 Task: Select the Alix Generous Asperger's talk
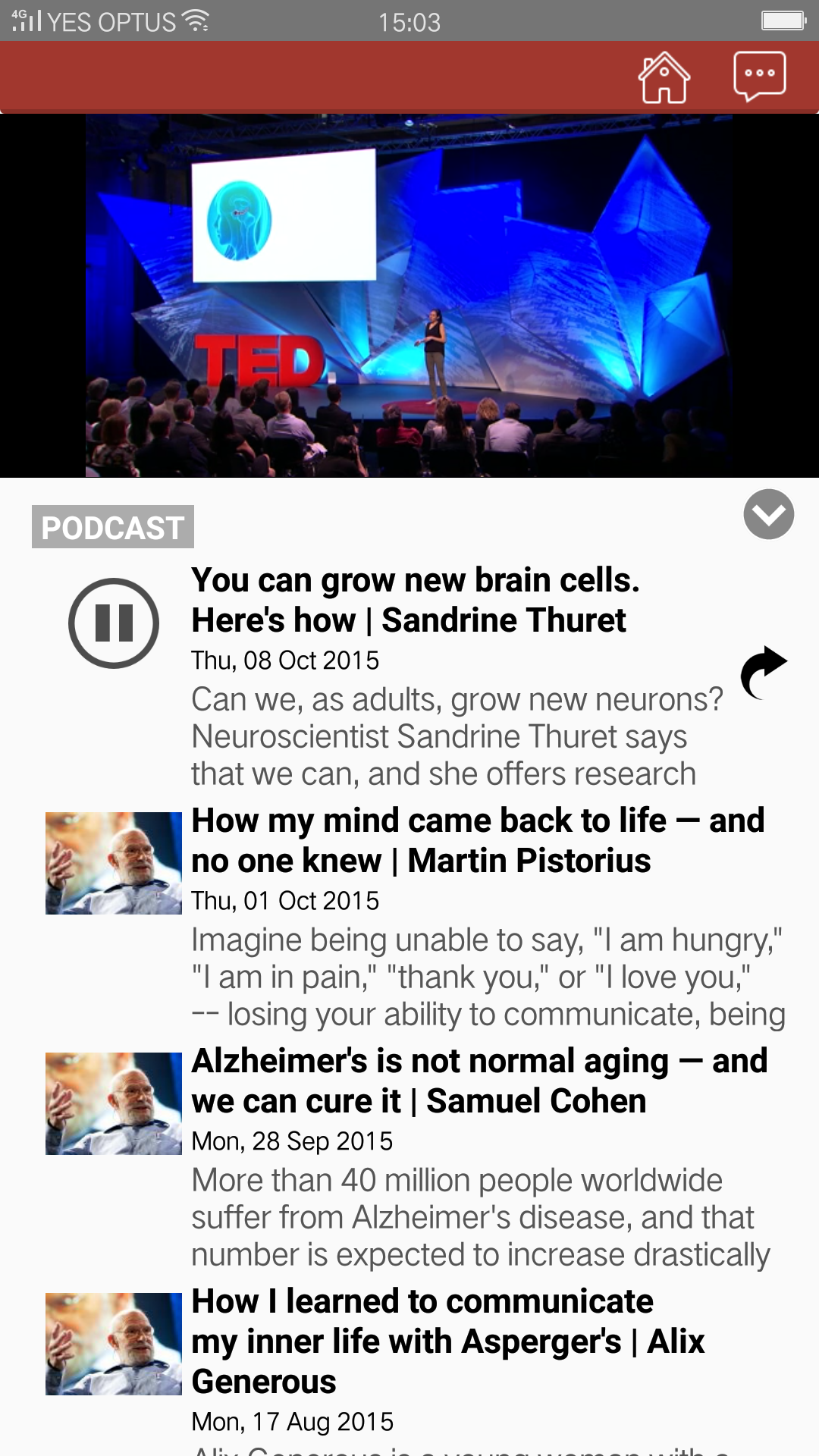447,1341
